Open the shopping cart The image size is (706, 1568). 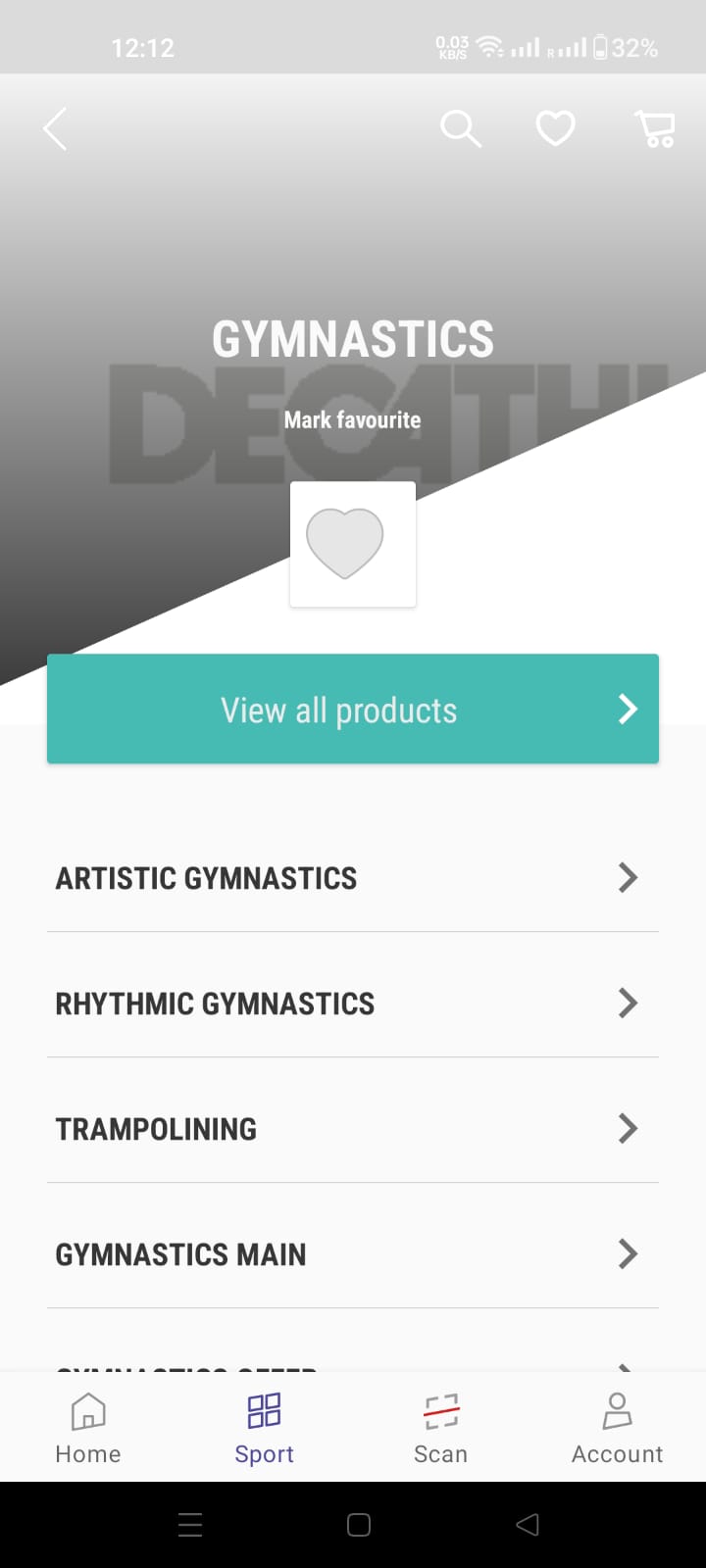tap(655, 128)
